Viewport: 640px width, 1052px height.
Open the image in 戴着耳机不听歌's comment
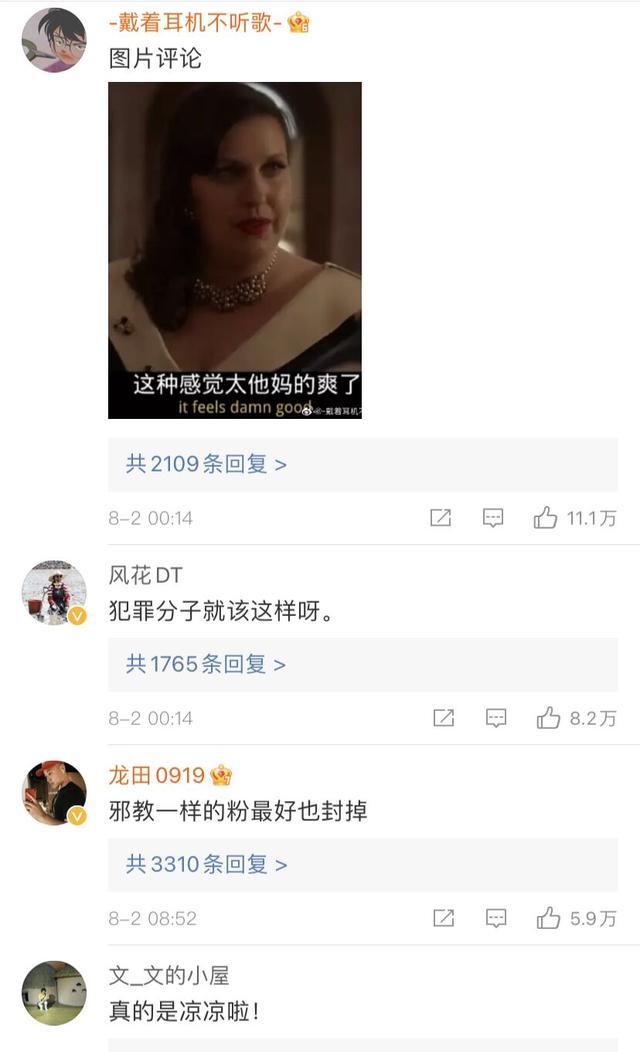(x=235, y=250)
